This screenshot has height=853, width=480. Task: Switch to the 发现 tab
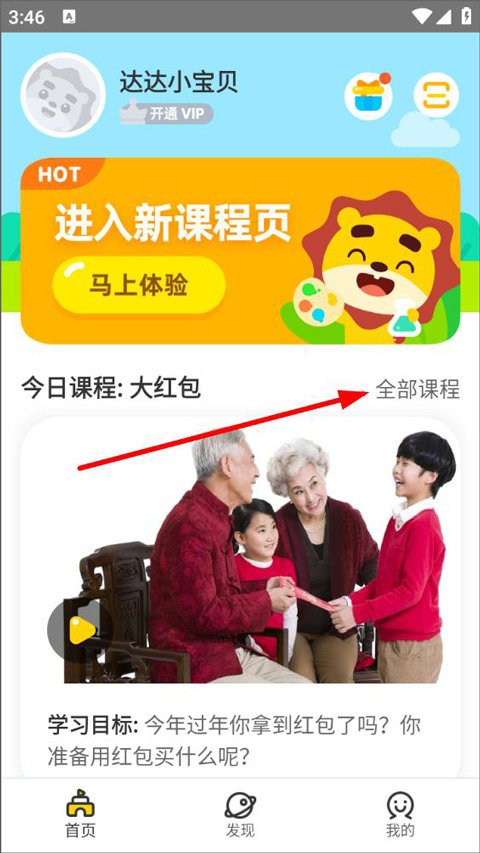(240, 815)
